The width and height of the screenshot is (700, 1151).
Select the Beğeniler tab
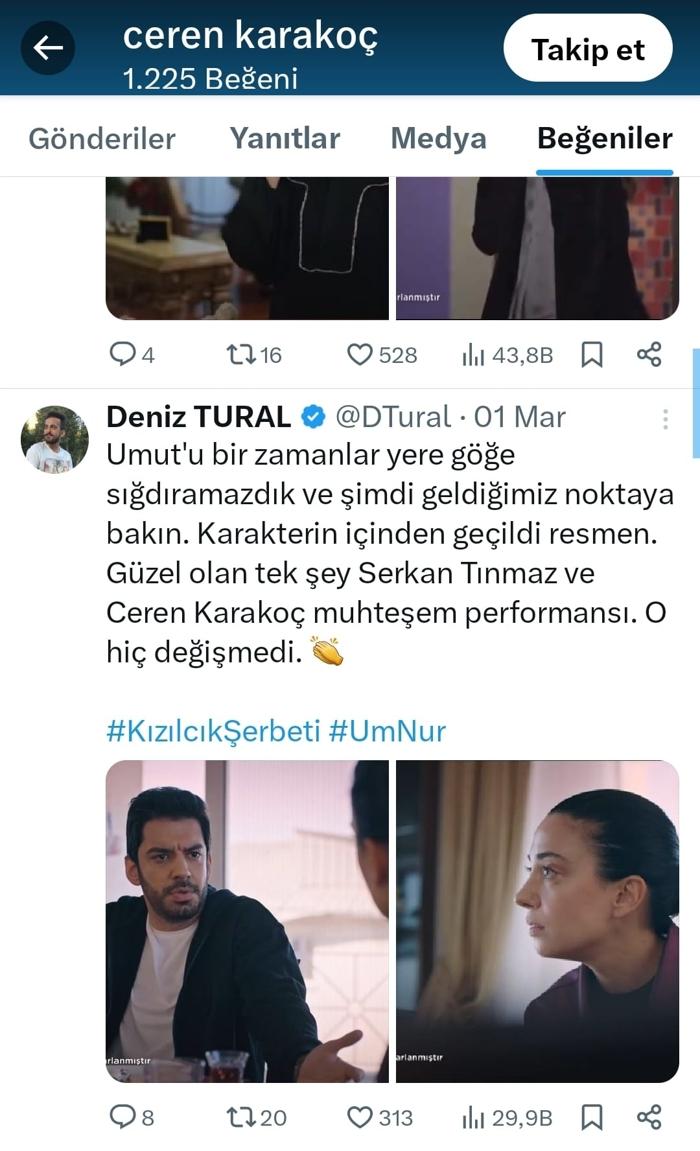(x=604, y=138)
